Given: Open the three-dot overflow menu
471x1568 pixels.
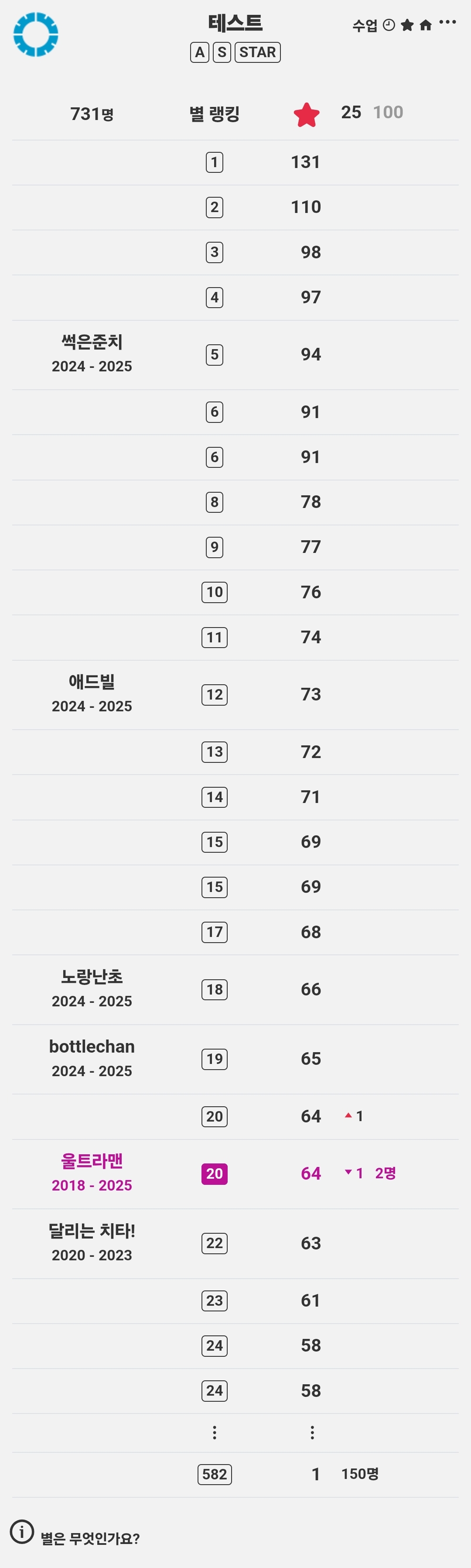Looking at the screenshot, I should coord(447,23).
